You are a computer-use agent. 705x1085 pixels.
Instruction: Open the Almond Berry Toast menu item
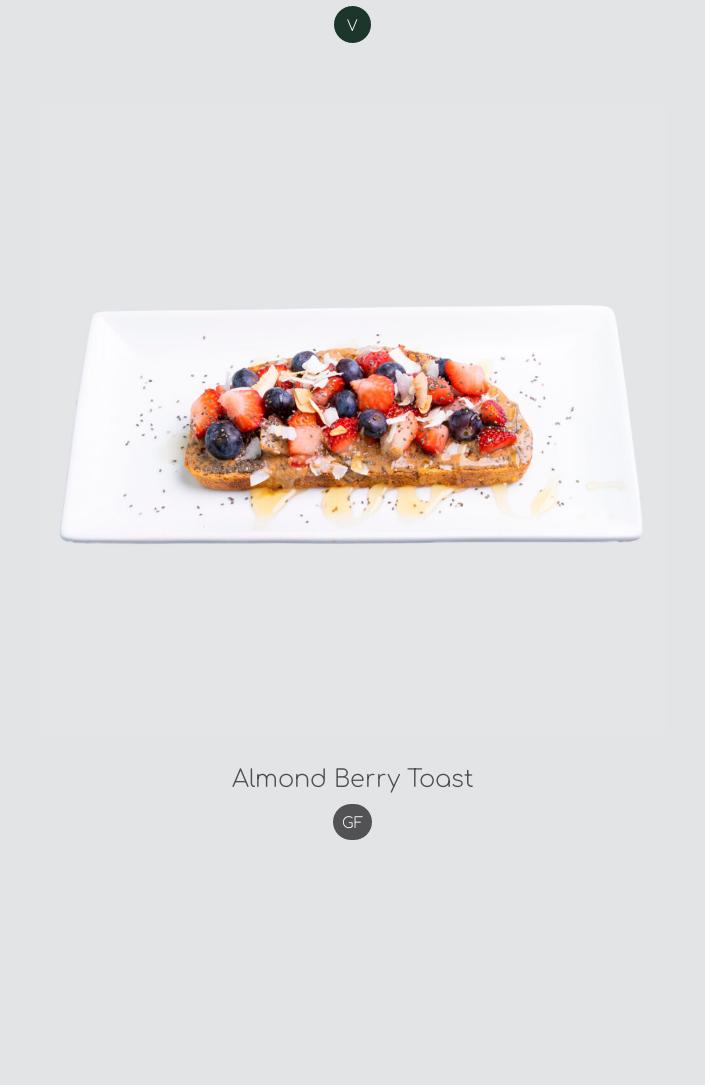[x=352, y=778]
